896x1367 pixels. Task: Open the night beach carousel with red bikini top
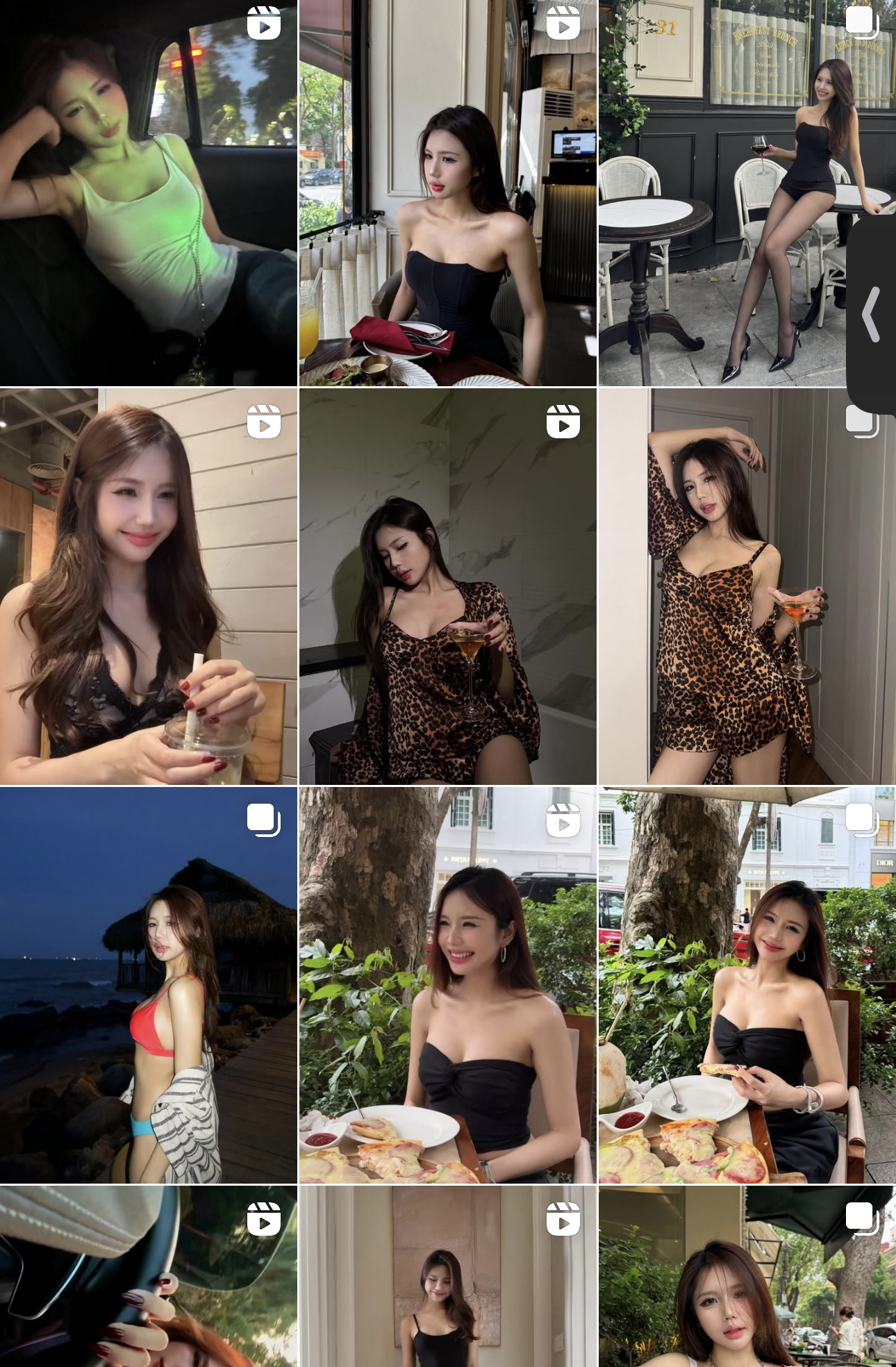point(148,985)
